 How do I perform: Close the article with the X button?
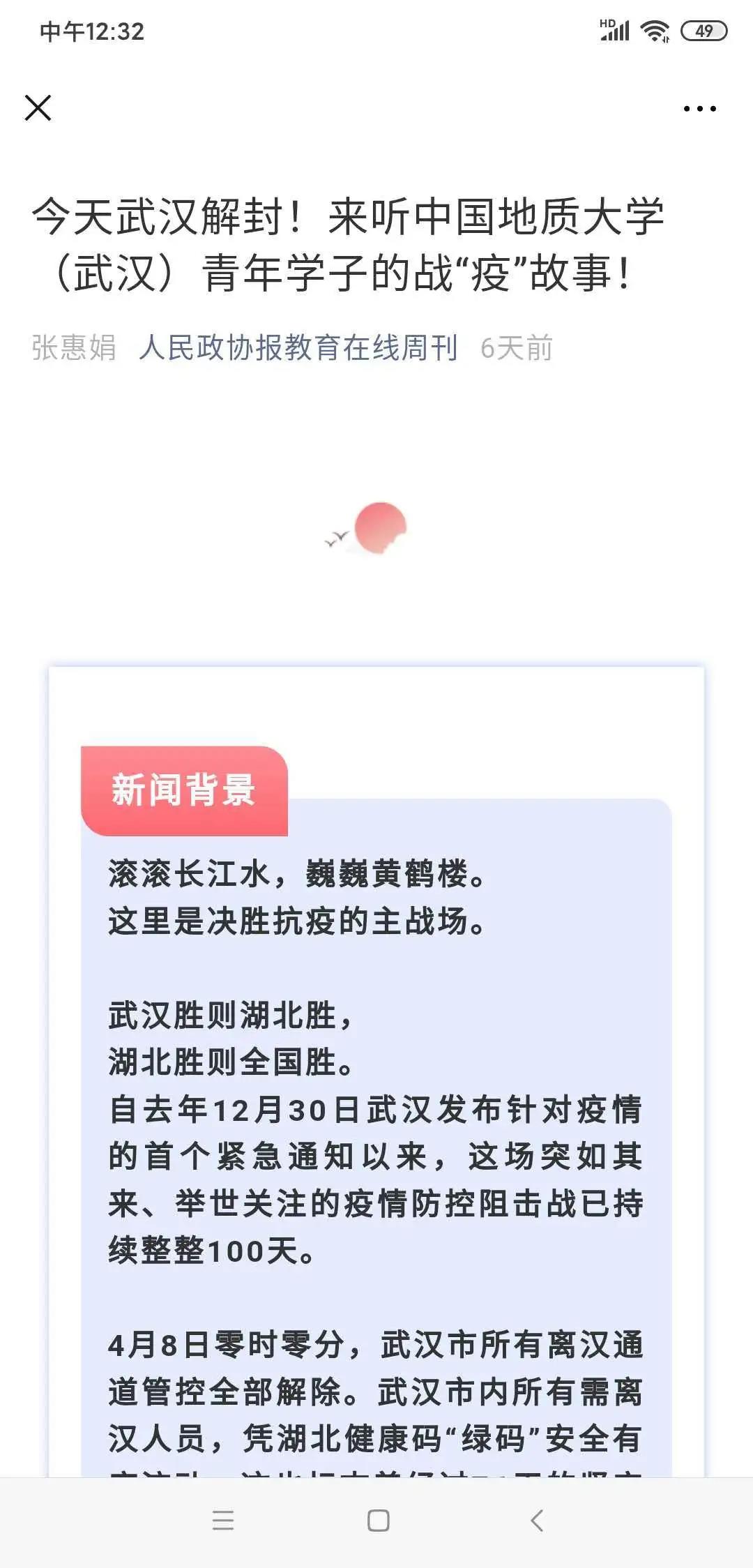[x=38, y=108]
